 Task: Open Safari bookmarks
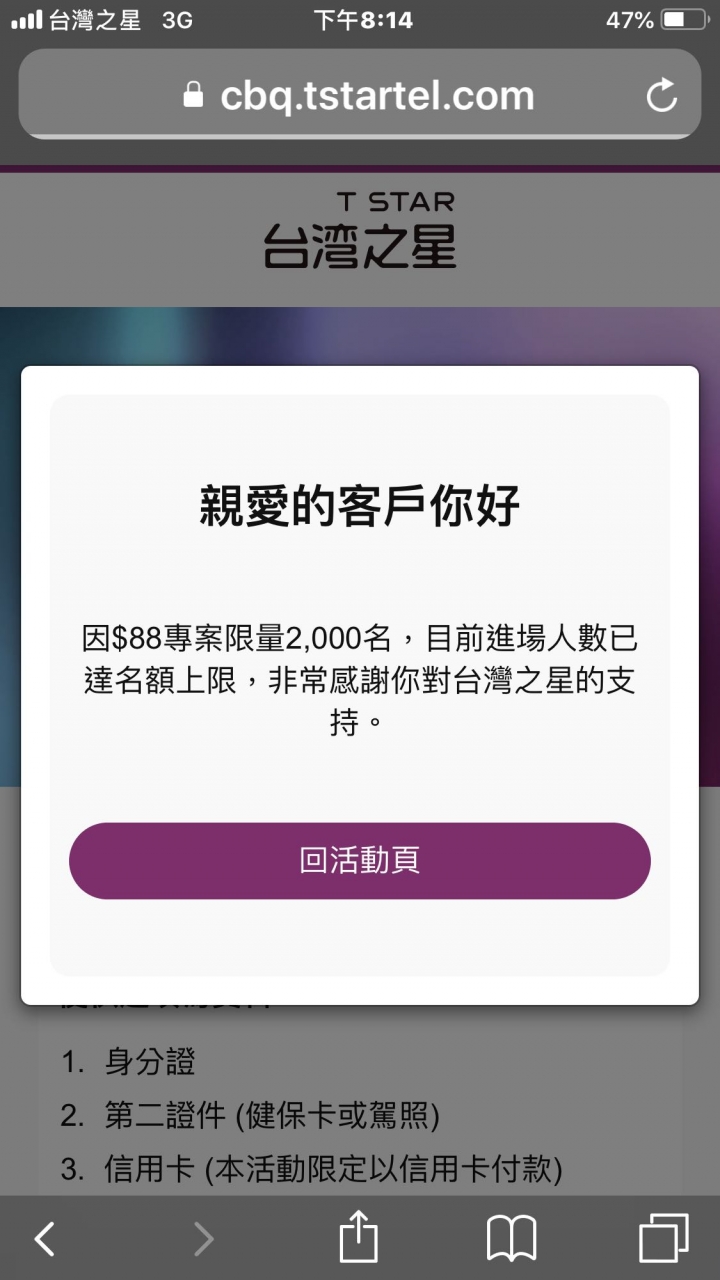coord(511,1239)
